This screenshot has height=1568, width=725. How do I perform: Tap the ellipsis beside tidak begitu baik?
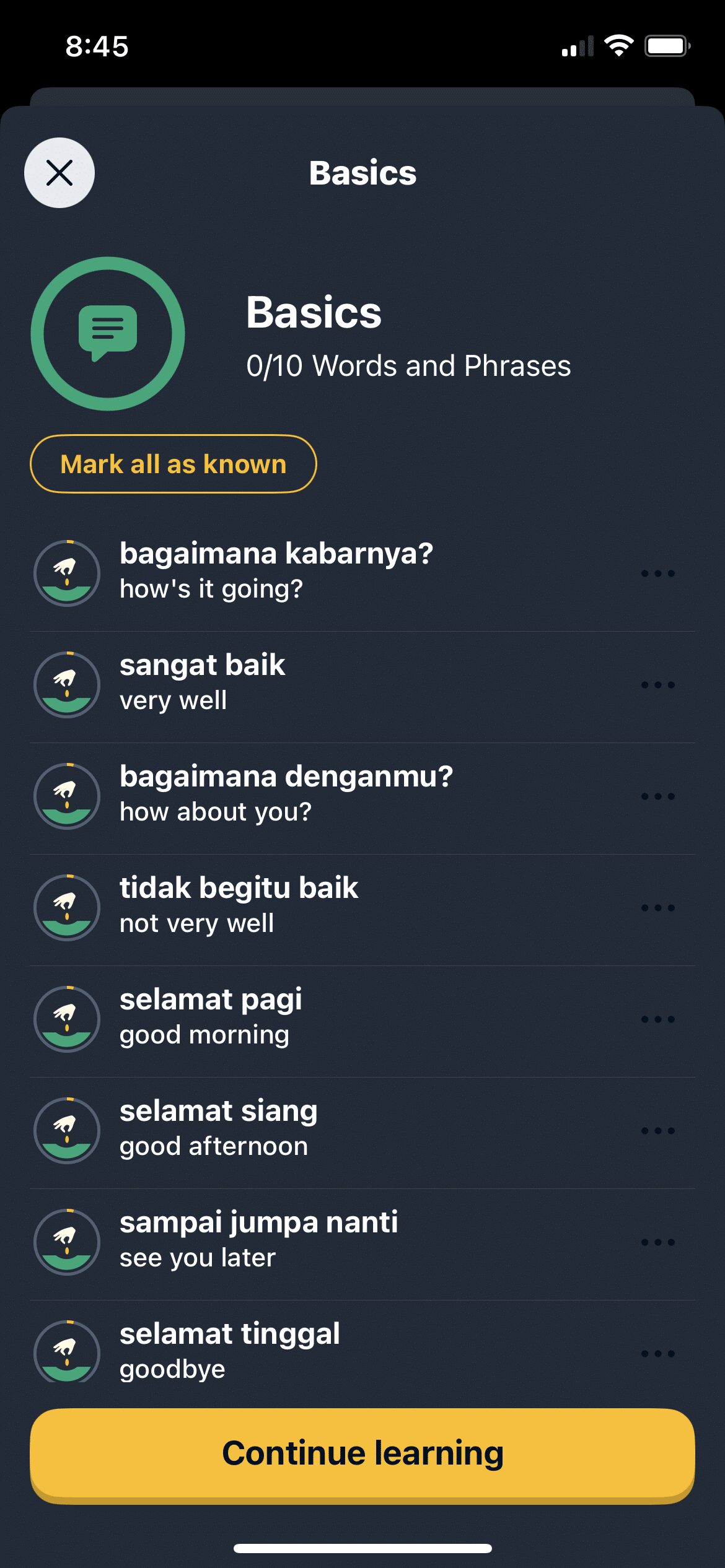click(x=657, y=908)
